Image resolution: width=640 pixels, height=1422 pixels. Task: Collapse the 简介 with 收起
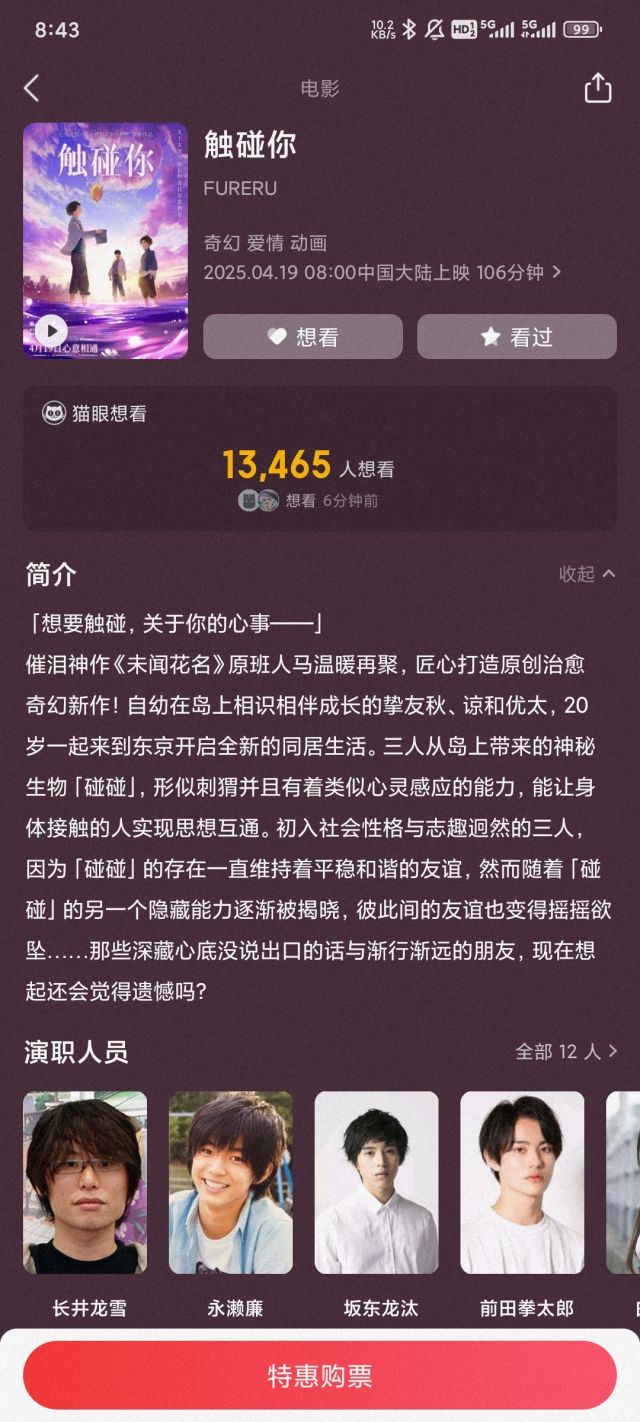tap(586, 574)
